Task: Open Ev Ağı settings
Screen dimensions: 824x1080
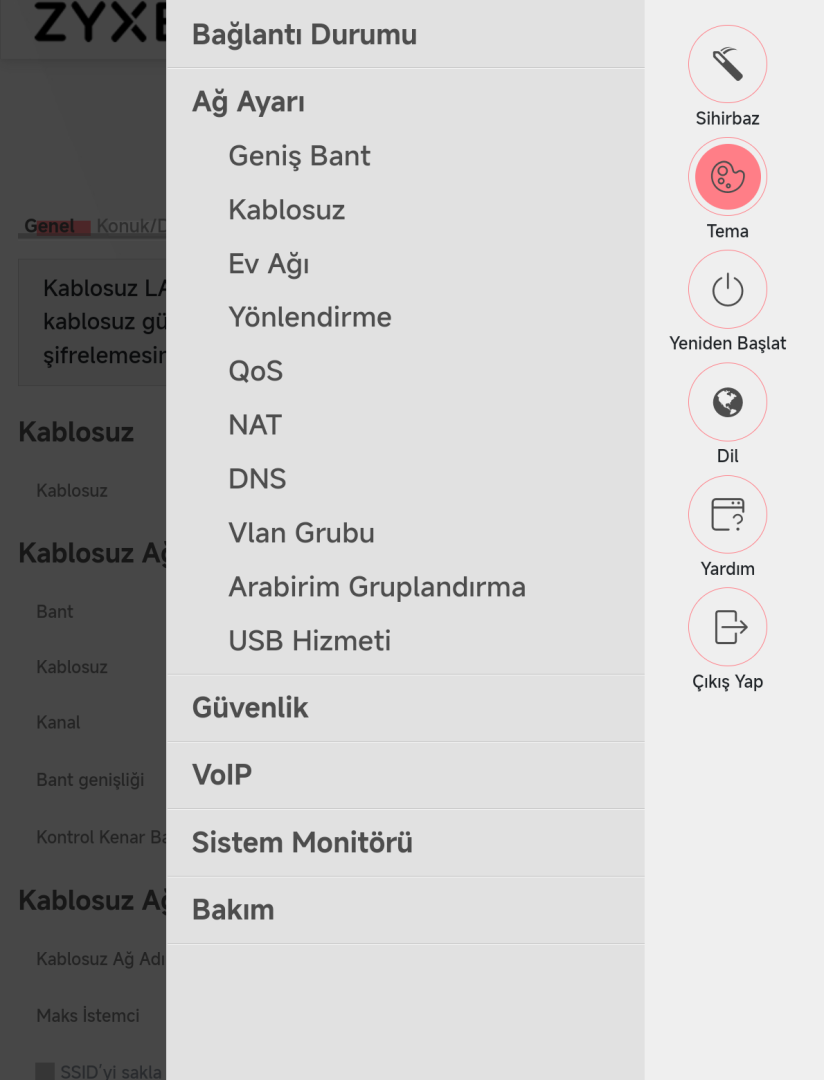Action: pos(268,264)
